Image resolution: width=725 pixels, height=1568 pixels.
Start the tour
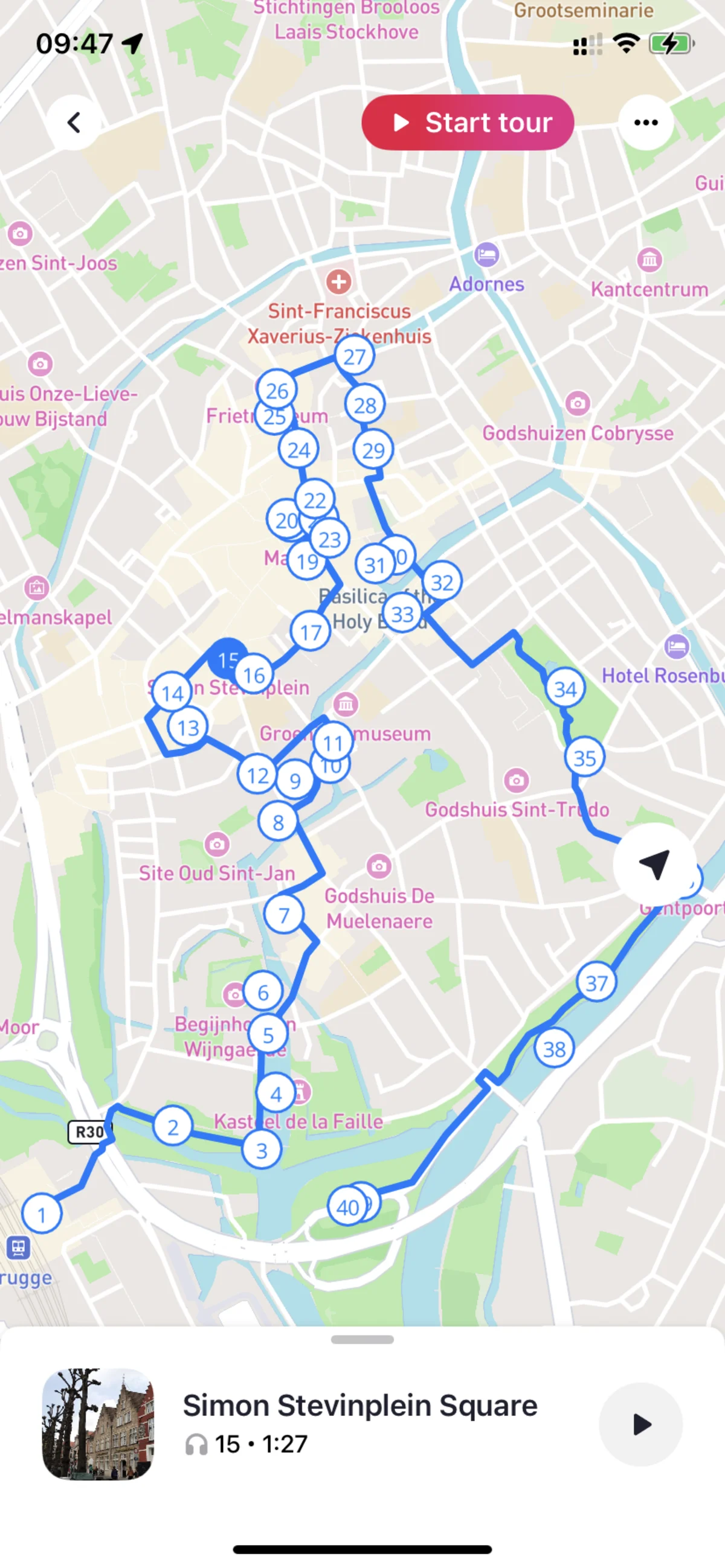point(467,123)
